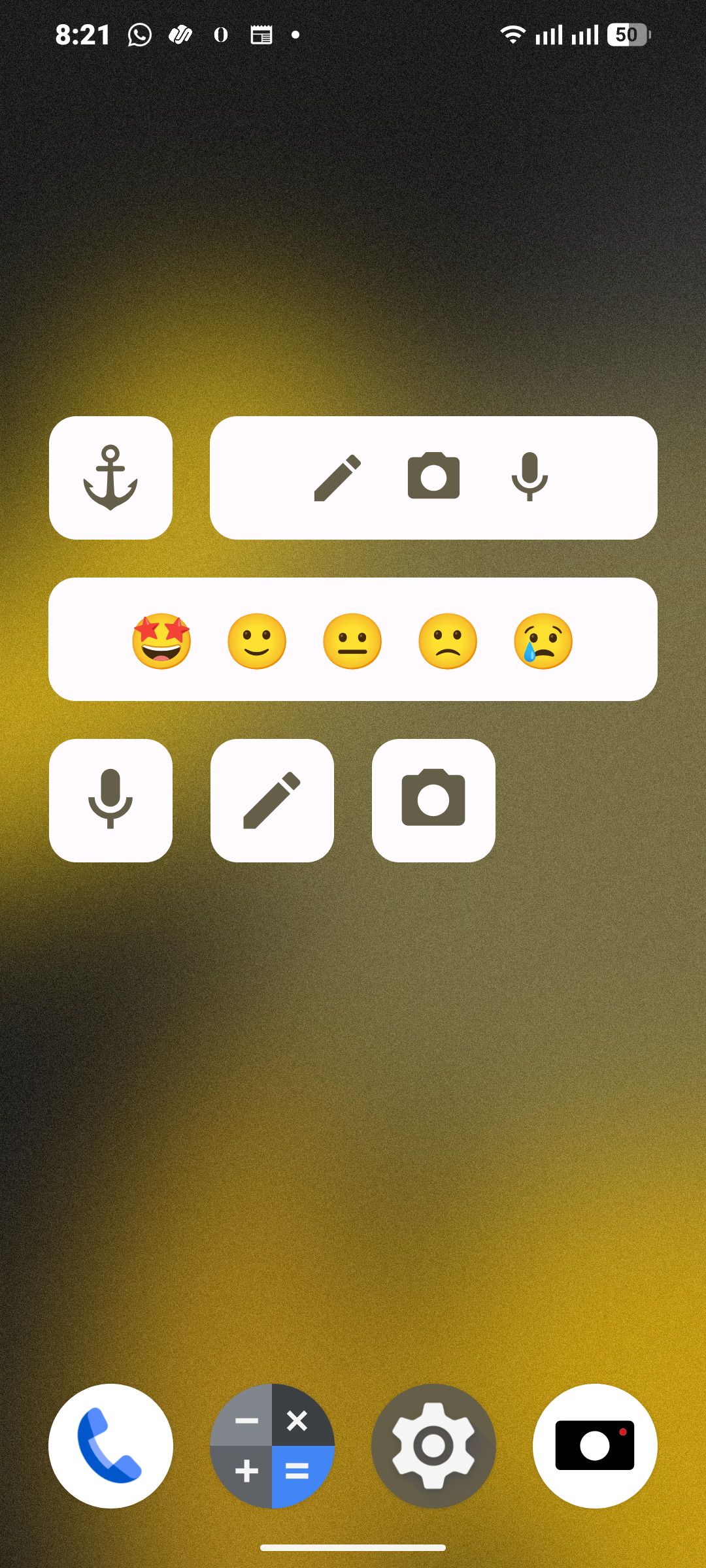Open the Phone app
This screenshot has height=1568, width=706.
click(x=110, y=1445)
